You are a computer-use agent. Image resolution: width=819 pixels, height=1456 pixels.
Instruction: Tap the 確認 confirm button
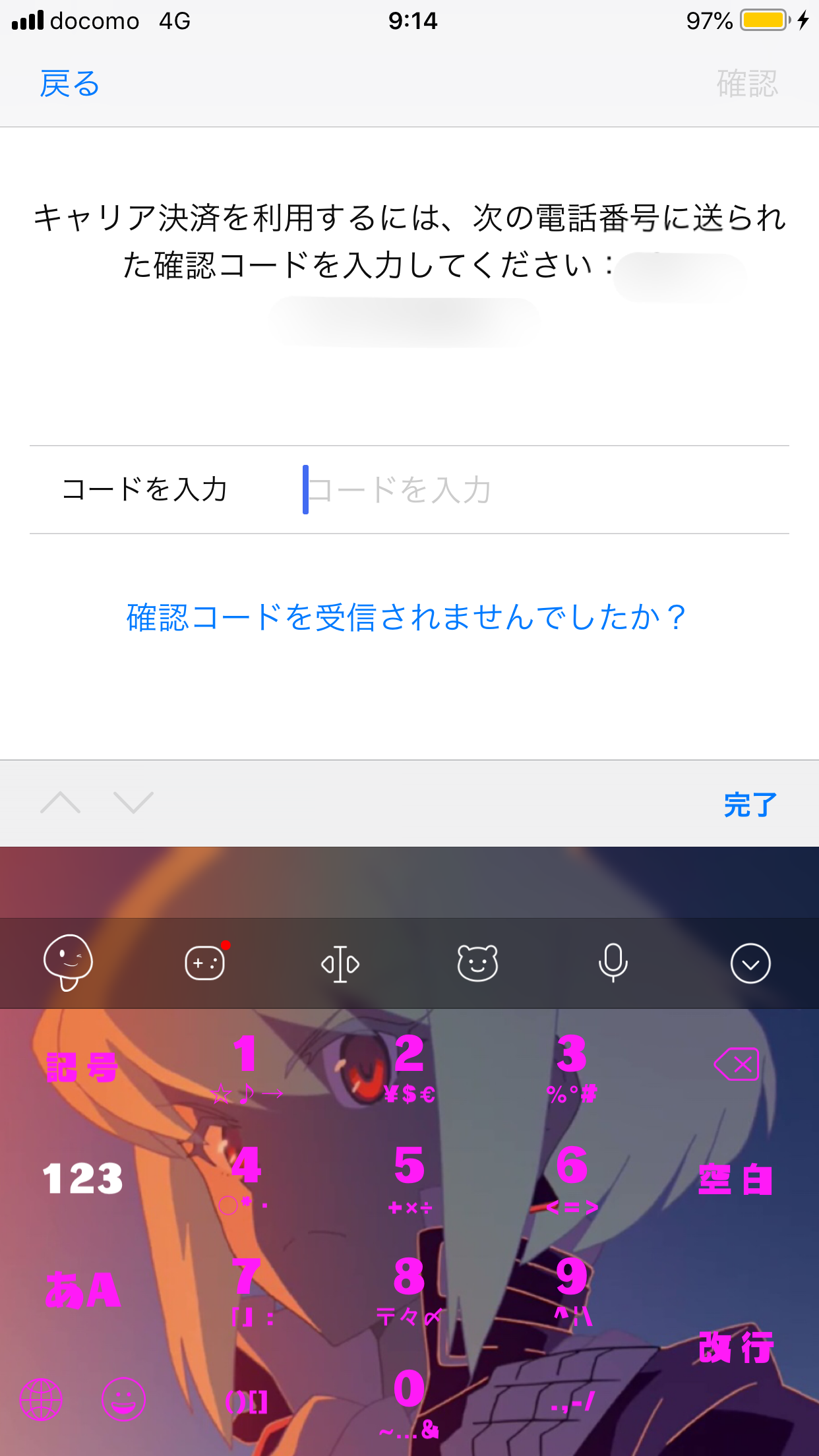point(746,84)
